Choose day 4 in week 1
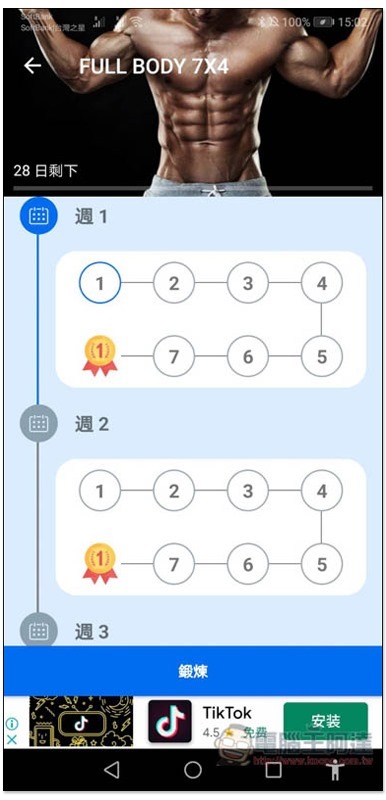Image resolution: width=386 pixels, height=800 pixels. click(x=322, y=283)
